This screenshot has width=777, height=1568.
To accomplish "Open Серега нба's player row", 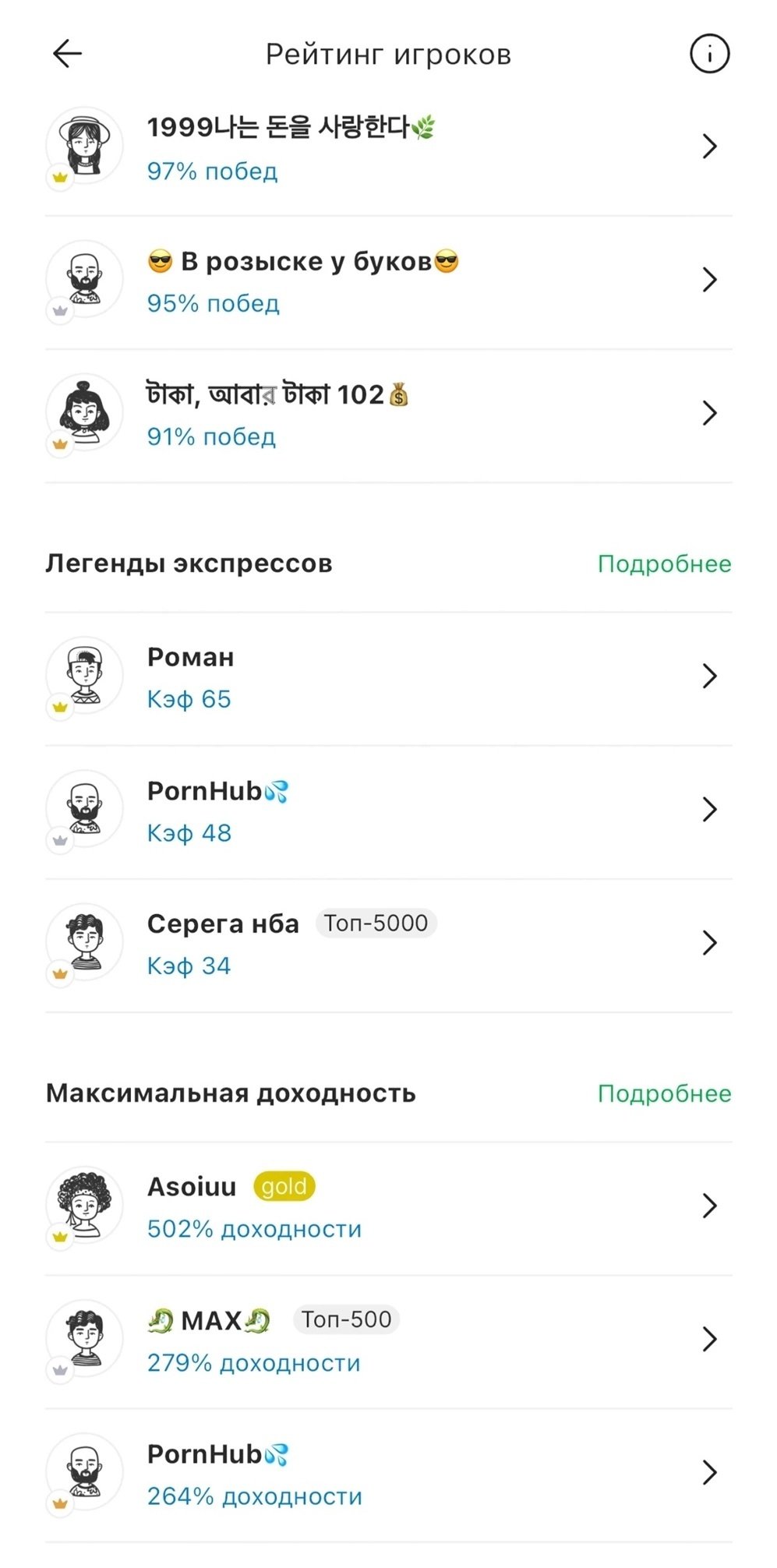I will tap(388, 944).
